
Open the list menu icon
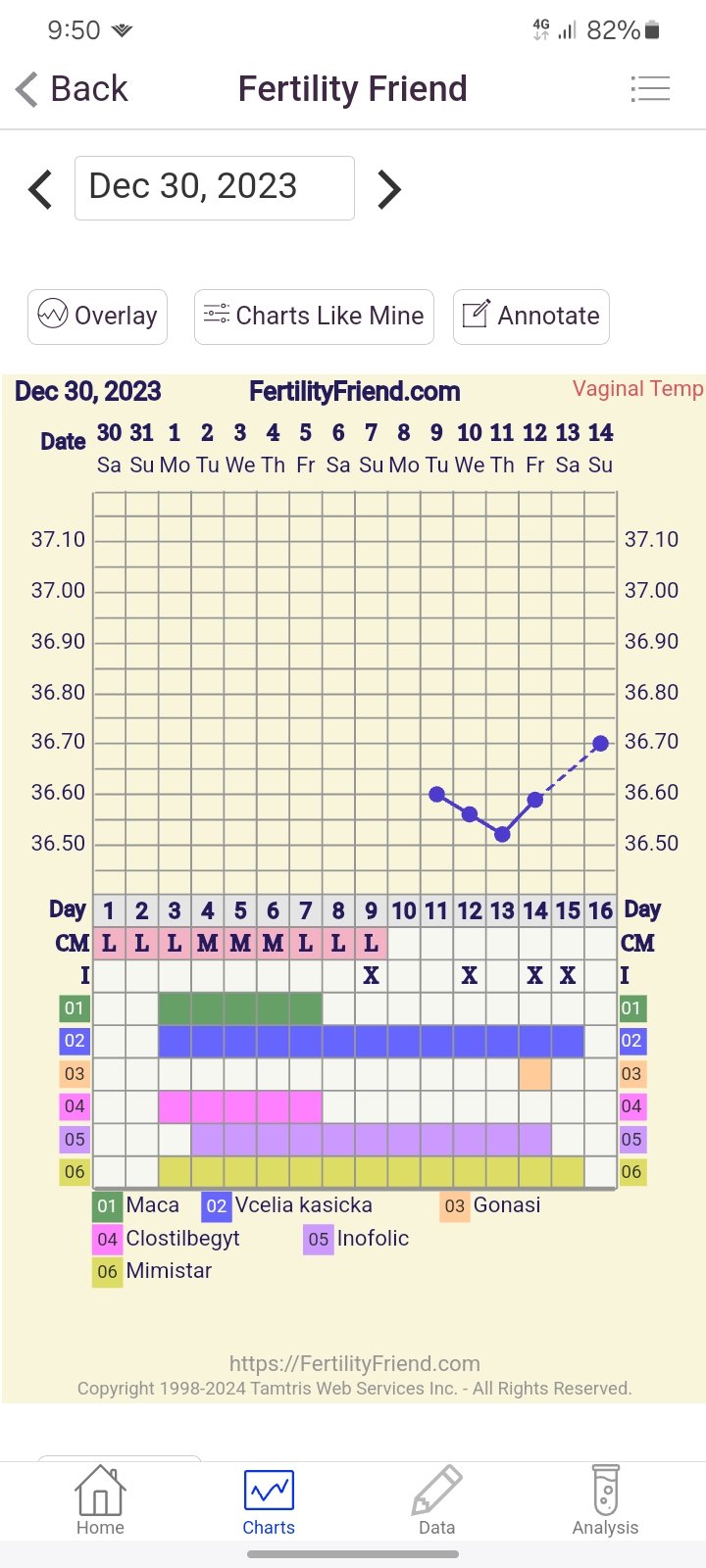[x=649, y=89]
